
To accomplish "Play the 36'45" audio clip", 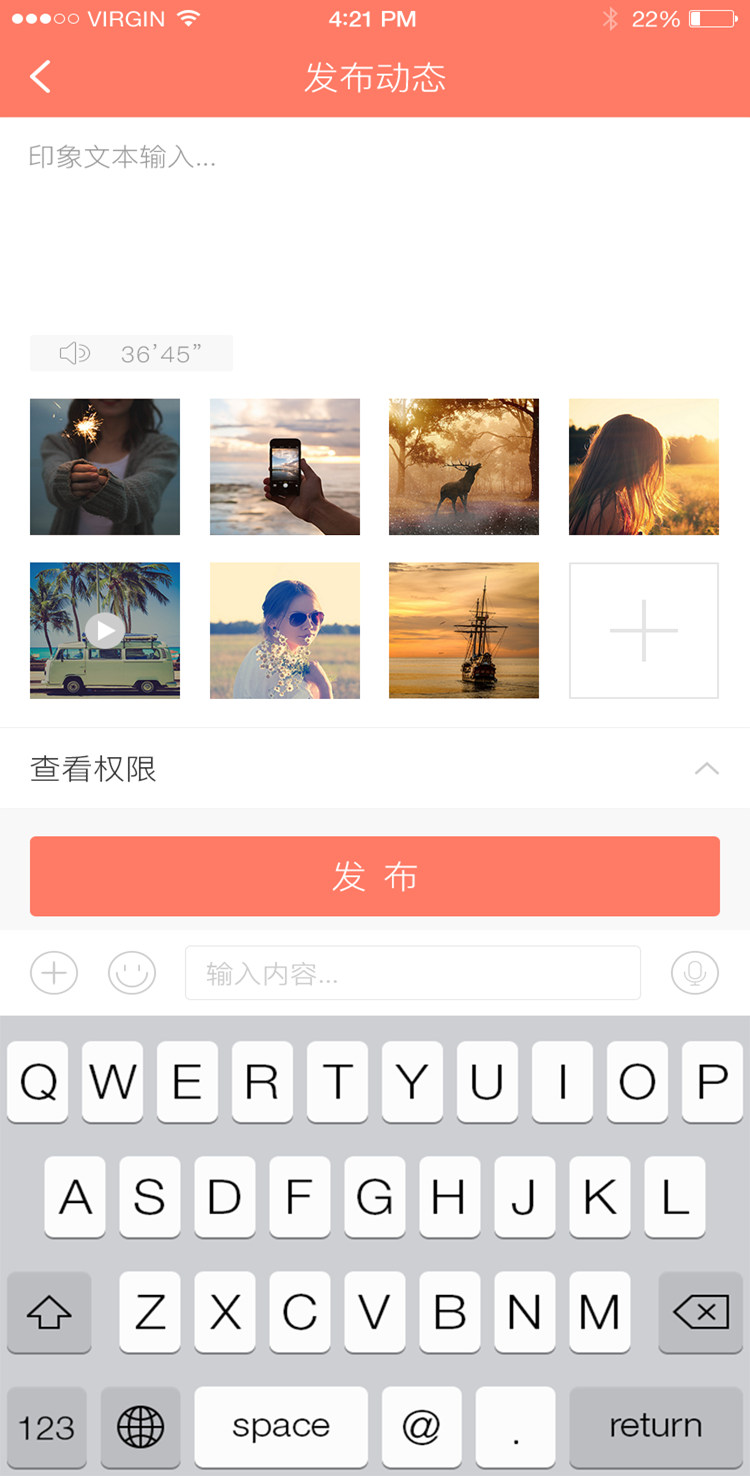I will 131,353.
